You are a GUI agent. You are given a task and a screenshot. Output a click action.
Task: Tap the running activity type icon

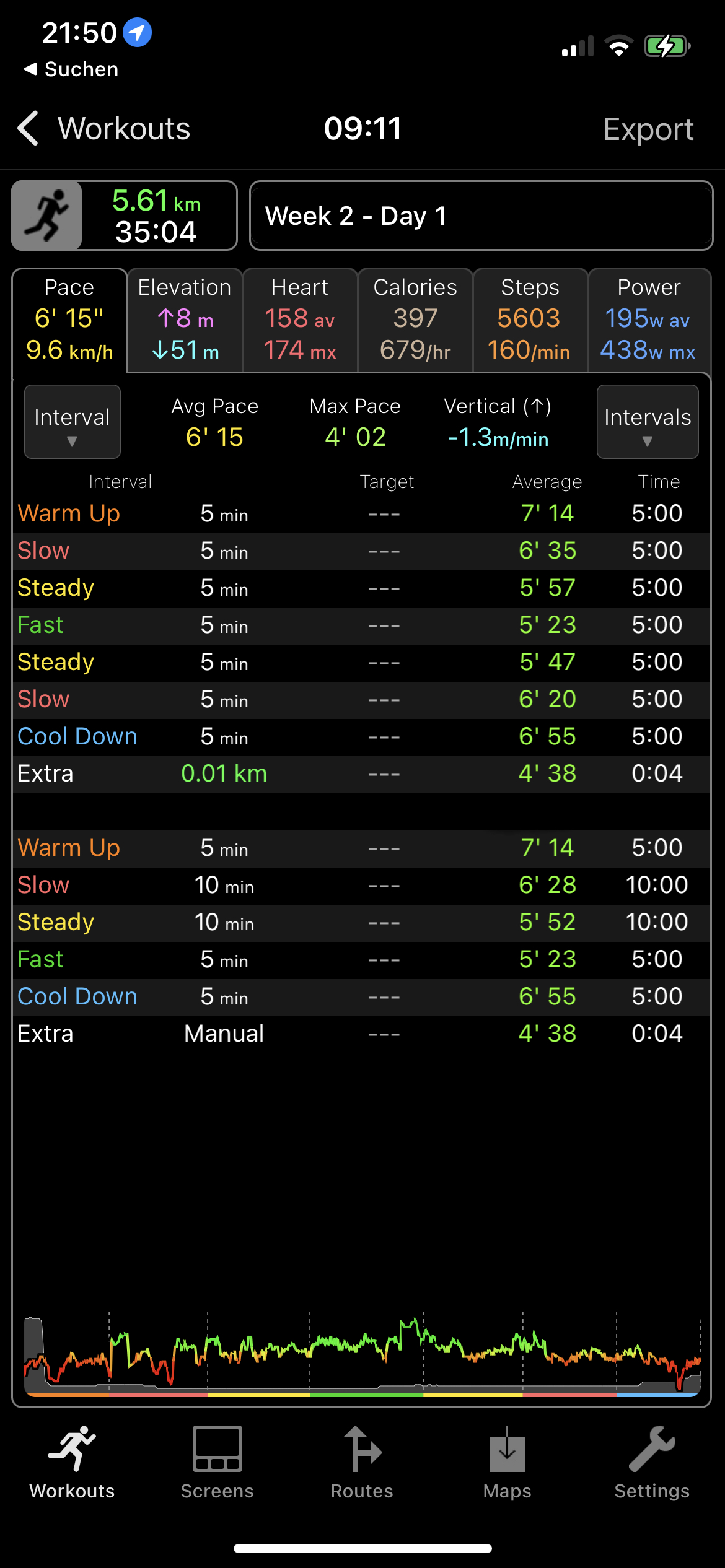click(47, 216)
